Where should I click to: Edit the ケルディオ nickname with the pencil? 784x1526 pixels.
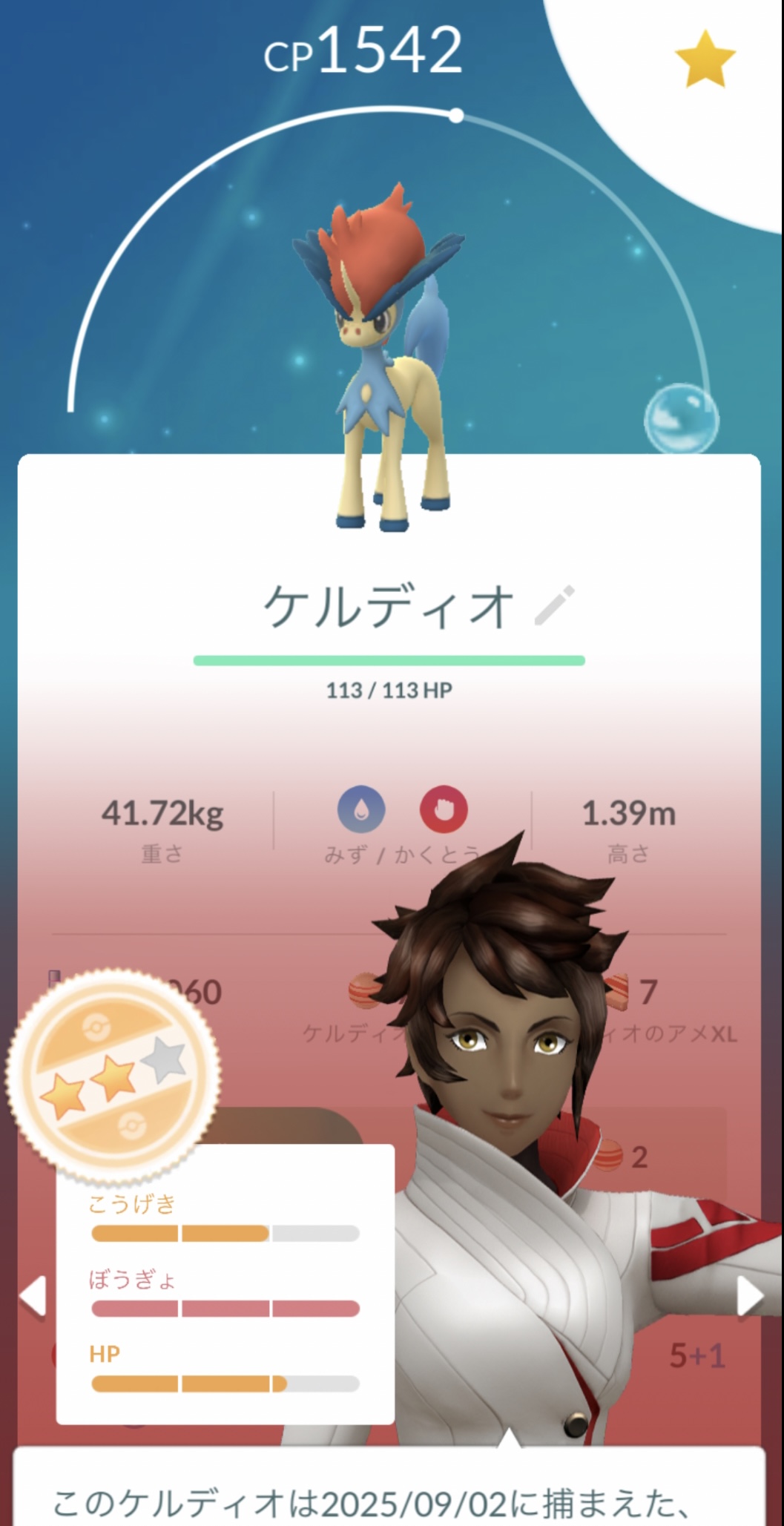[554, 605]
